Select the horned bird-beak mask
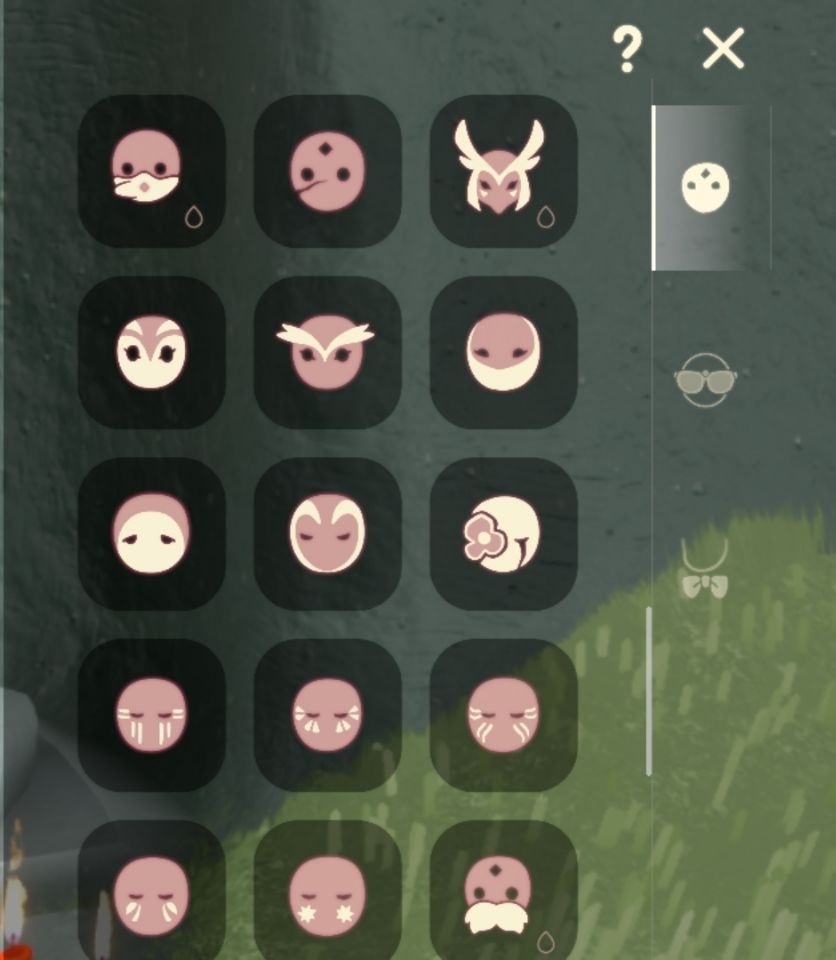This screenshot has width=836, height=960. [x=503, y=171]
